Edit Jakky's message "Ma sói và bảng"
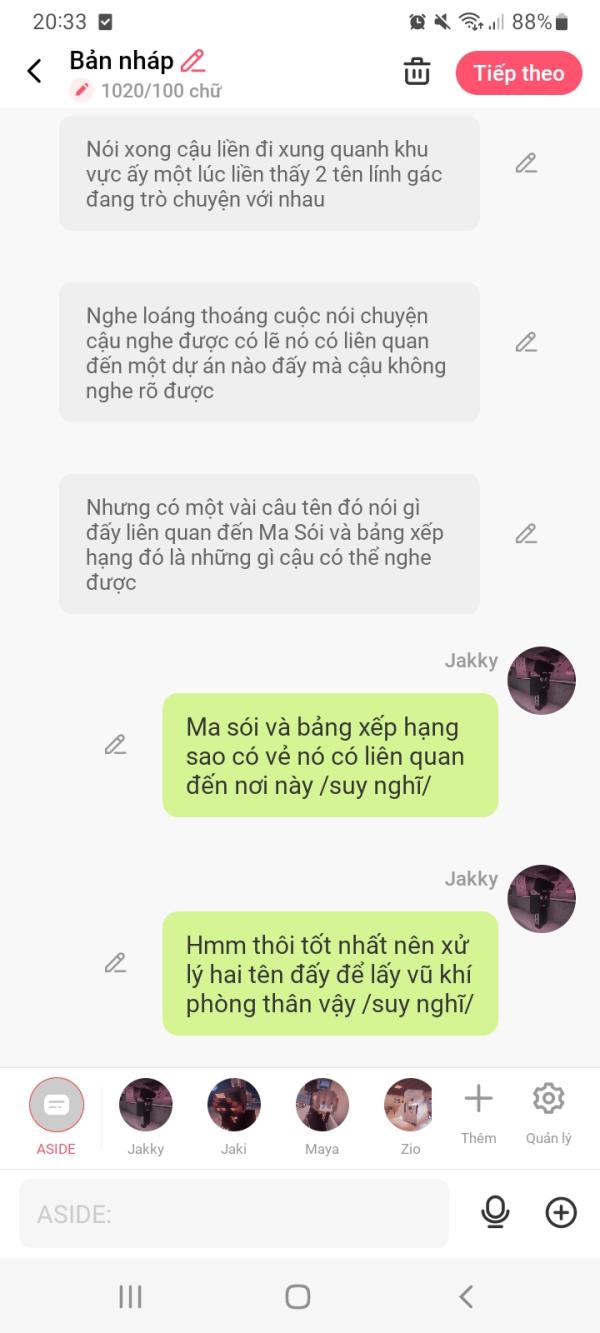600x1333 pixels. [x=116, y=745]
